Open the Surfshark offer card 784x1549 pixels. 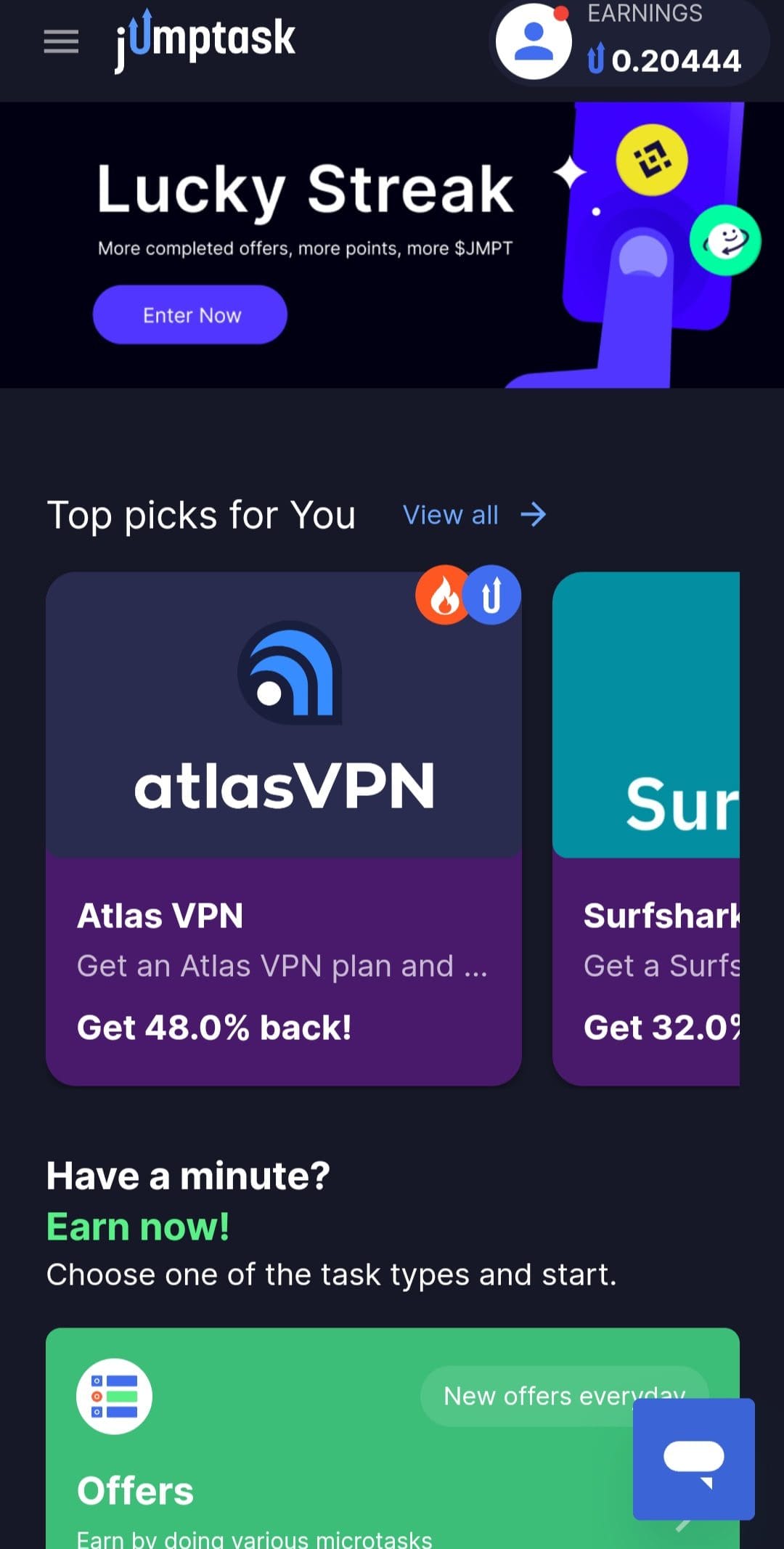point(646,829)
